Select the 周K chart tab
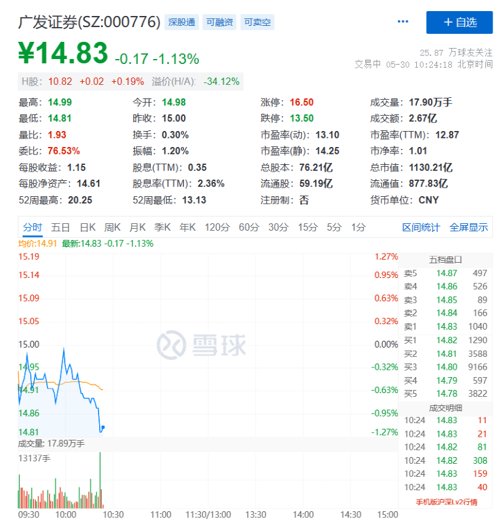The height and width of the screenshot is (529, 500). click(112, 227)
